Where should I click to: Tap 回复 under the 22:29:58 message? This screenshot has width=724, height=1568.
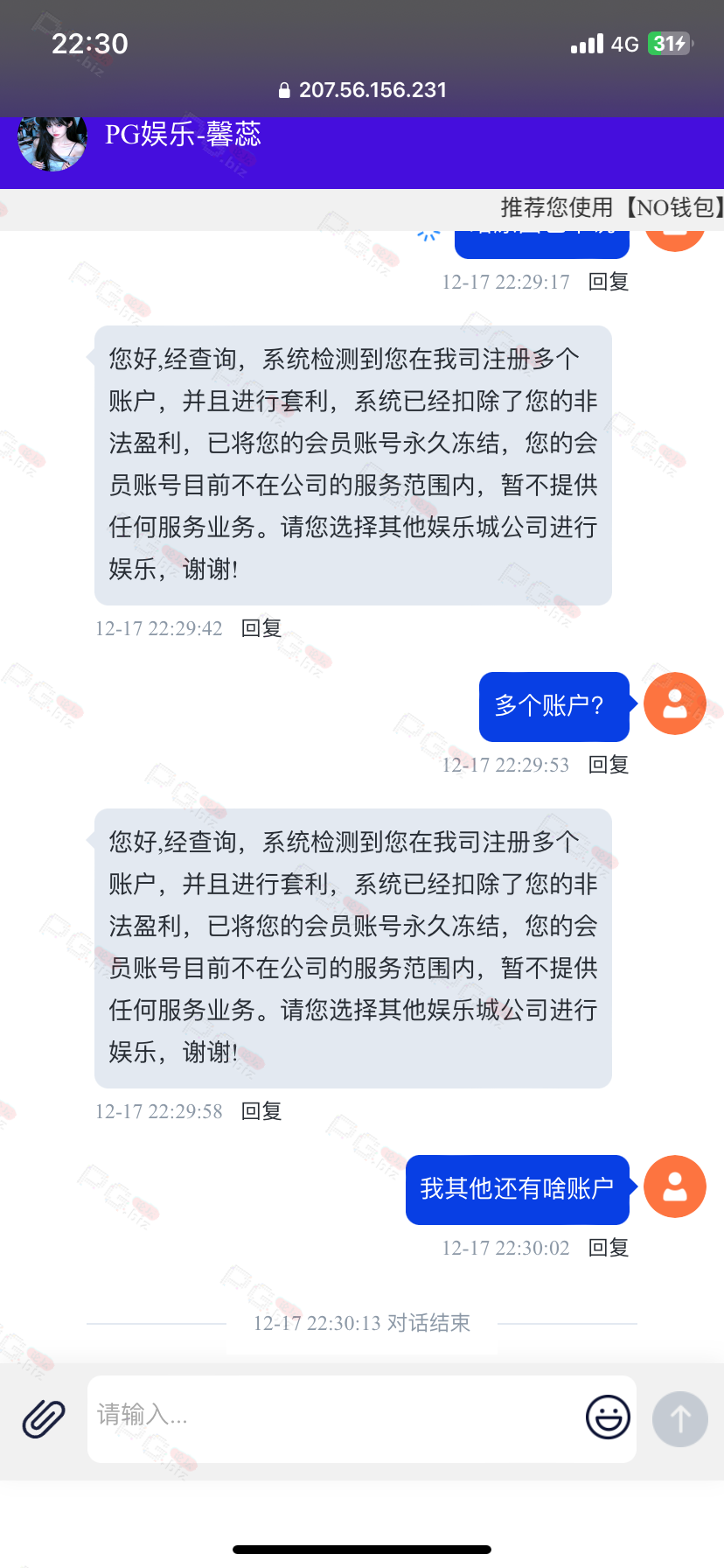coord(261,1111)
